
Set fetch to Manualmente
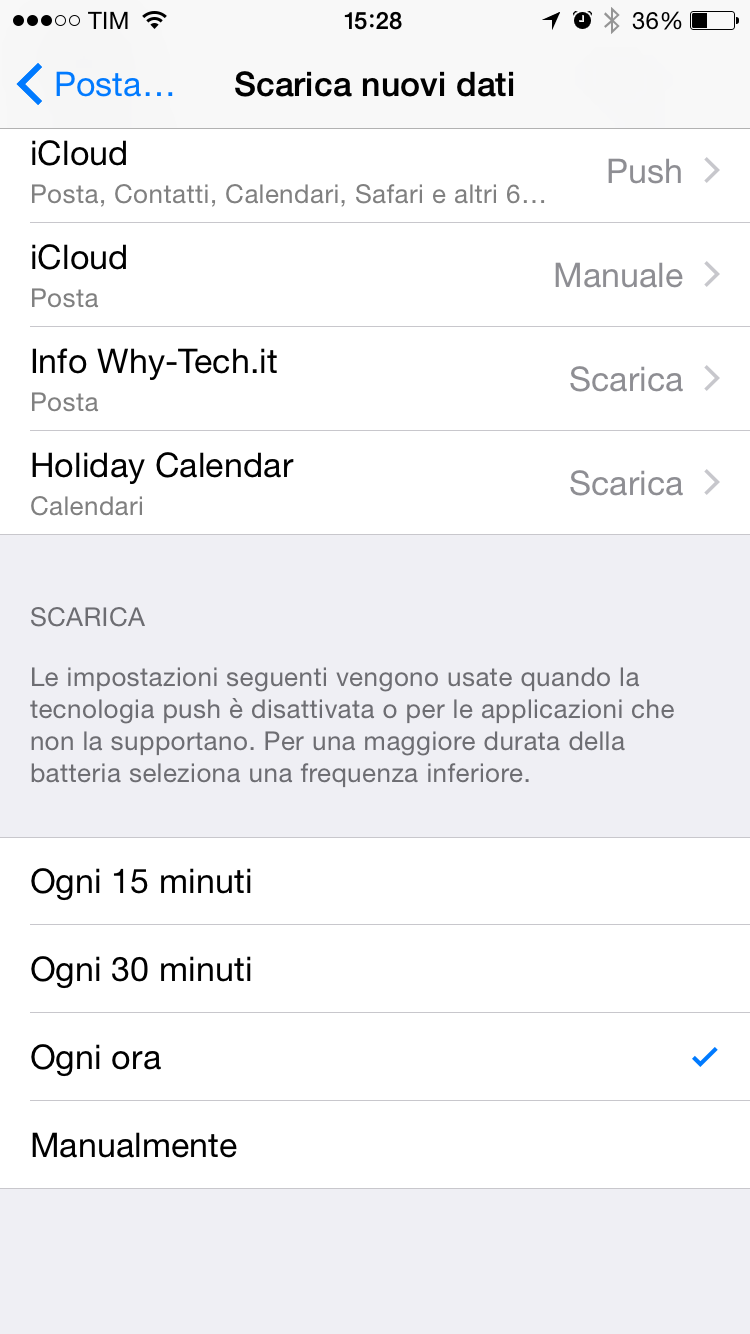click(x=375, y=1145)
